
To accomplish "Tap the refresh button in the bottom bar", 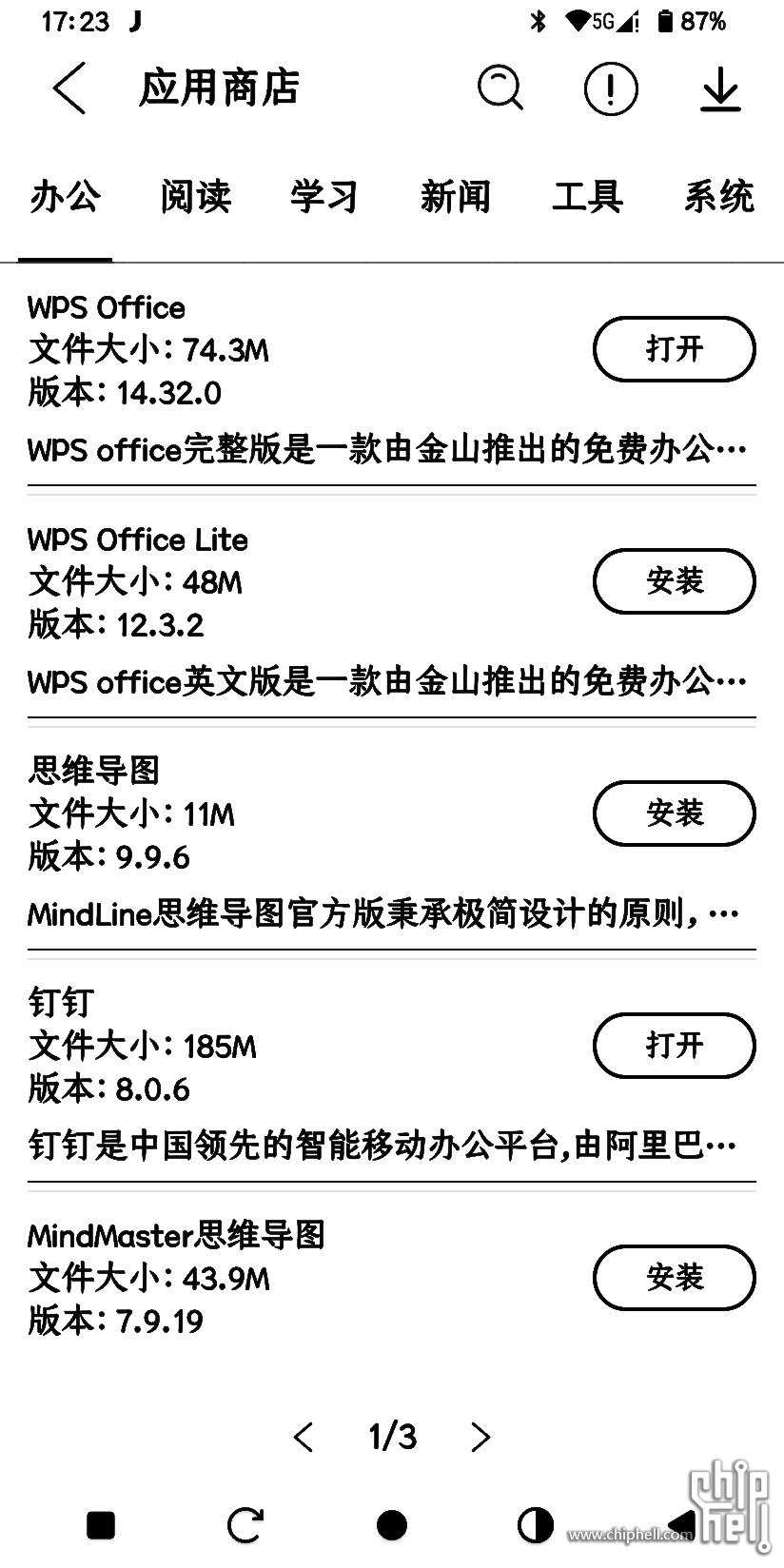I will click(x=245, y=1525).
